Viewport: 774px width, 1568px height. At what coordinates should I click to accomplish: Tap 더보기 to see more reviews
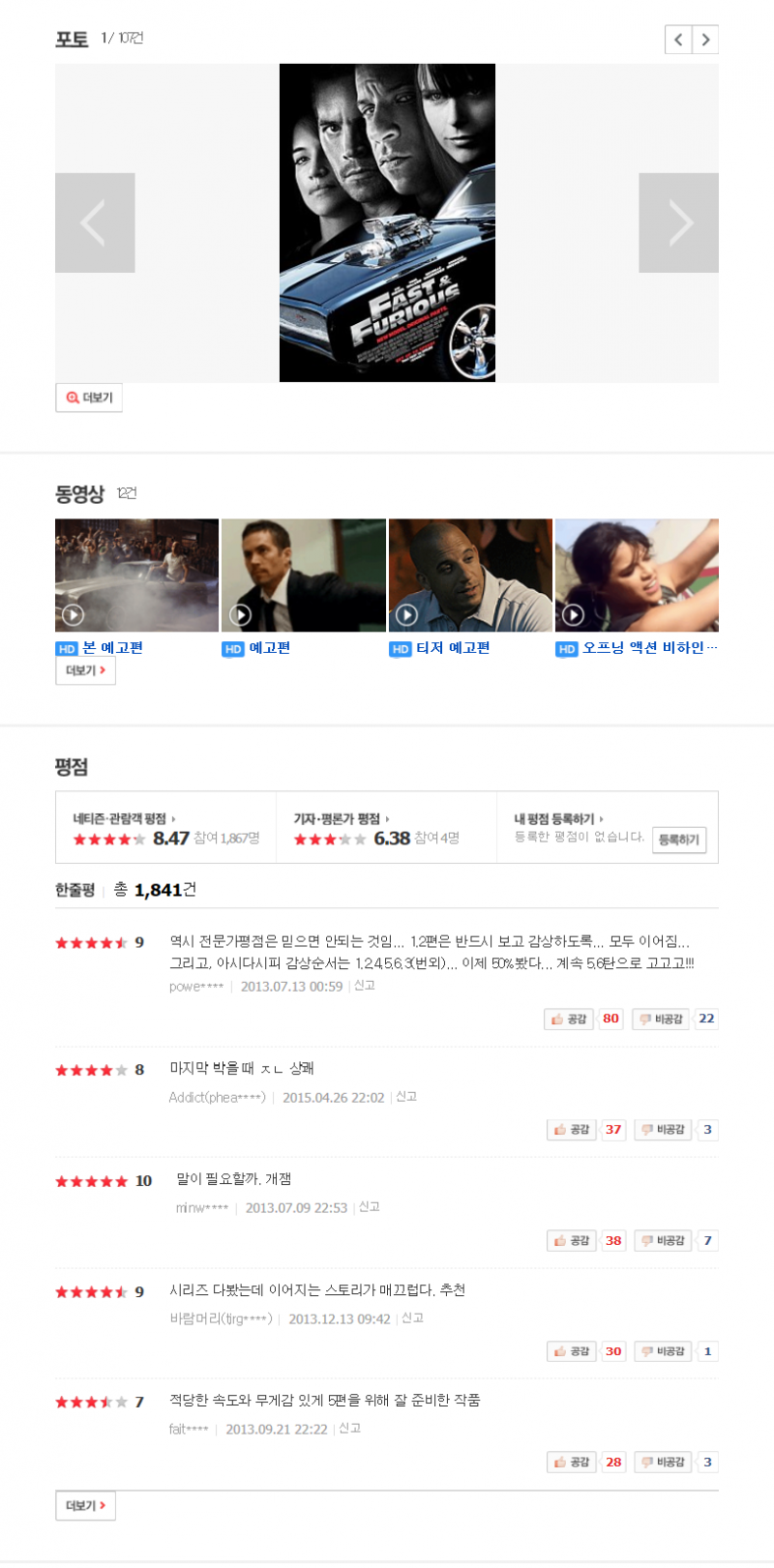tap(85, 1505)
